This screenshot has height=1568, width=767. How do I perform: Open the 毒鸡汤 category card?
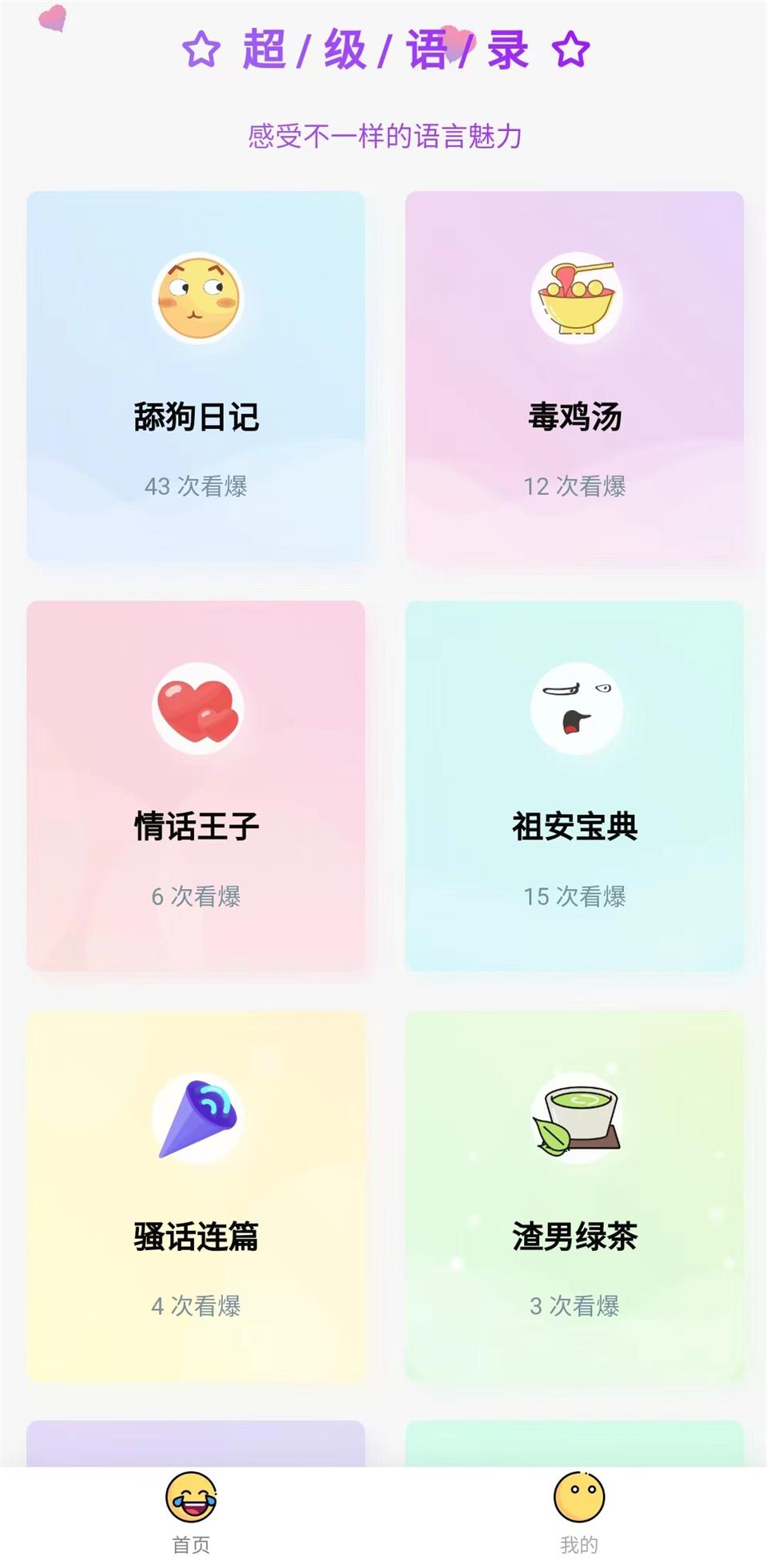(x=574, y=375)
